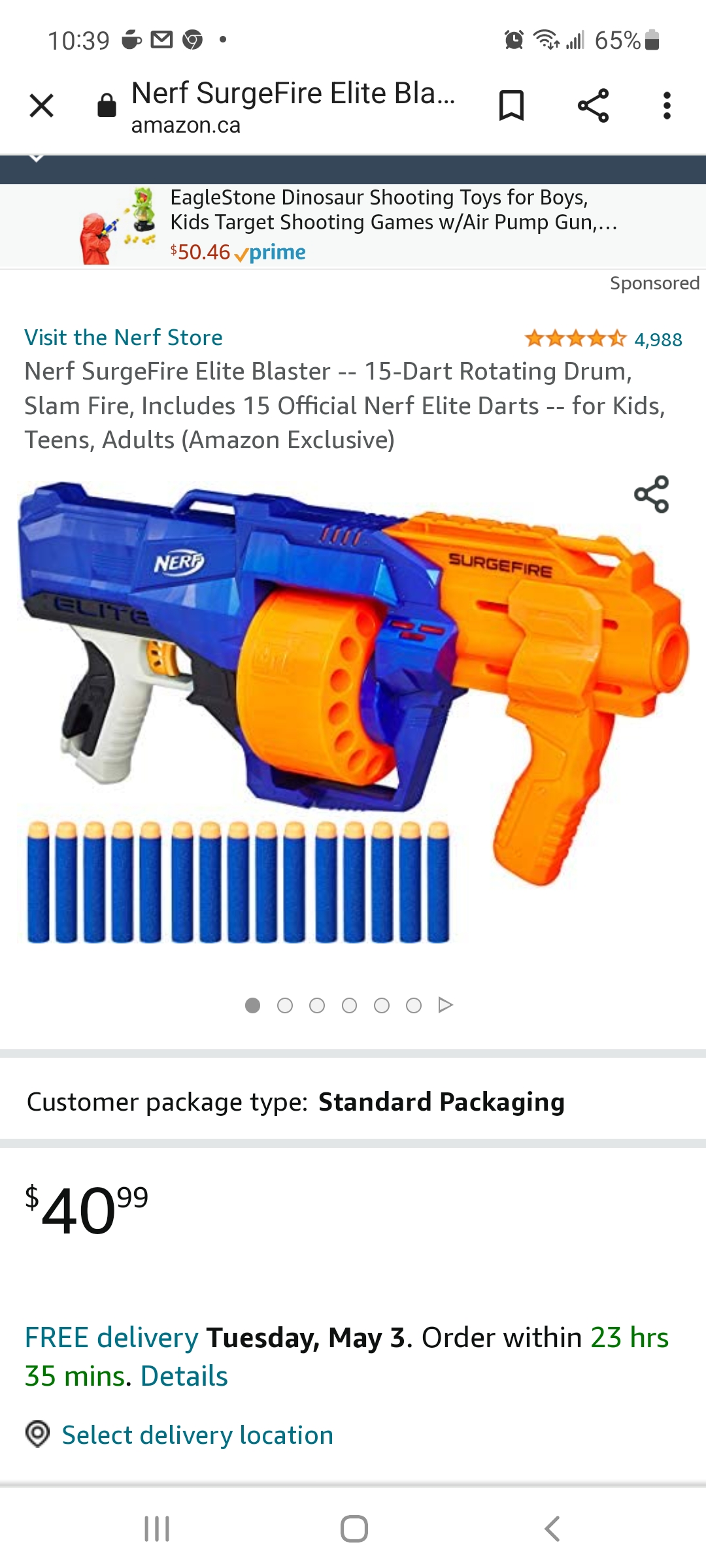Viewport: 706px width, 1568px height.
Task: Share this product using image share icon
Action: coord(652,495)
